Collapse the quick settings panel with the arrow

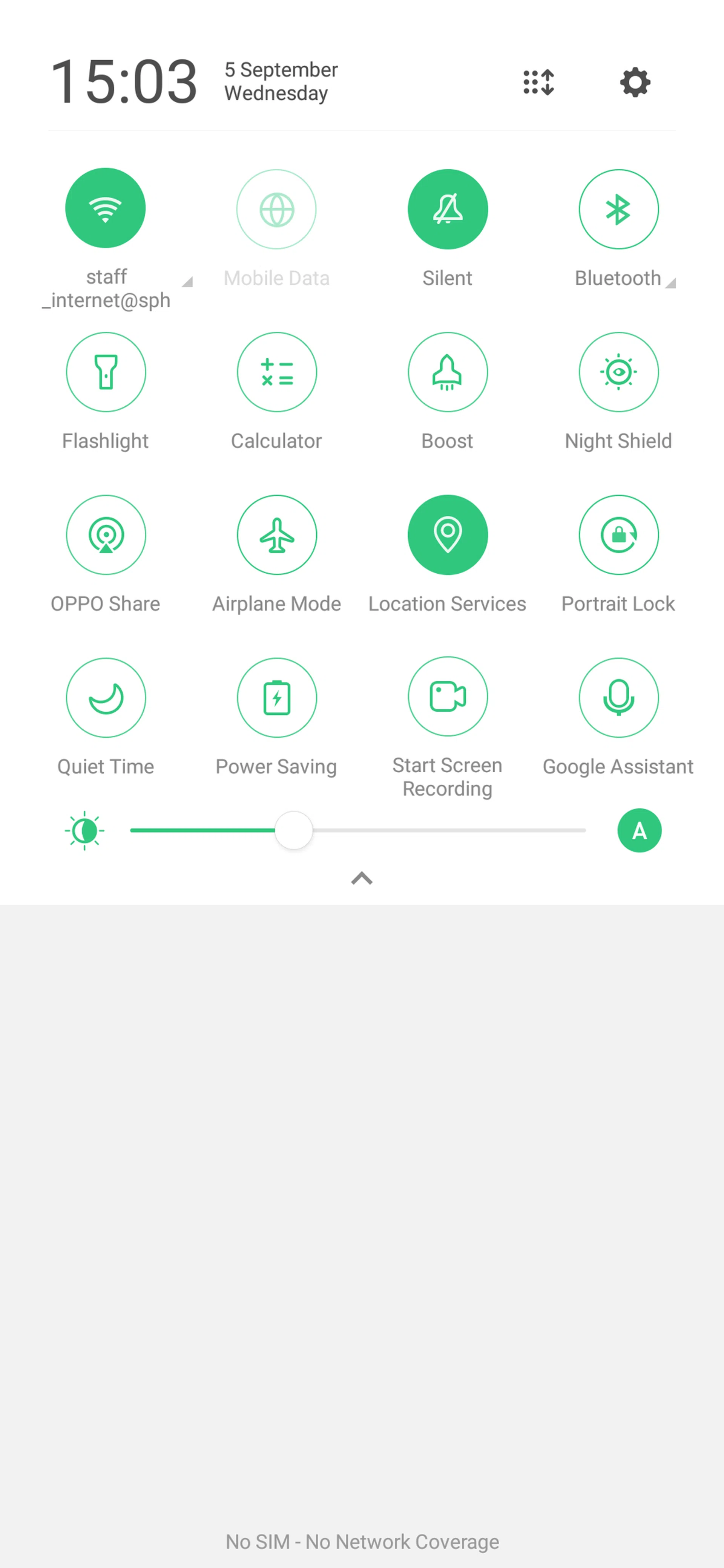pyautogui.click(x=362, y=878)
